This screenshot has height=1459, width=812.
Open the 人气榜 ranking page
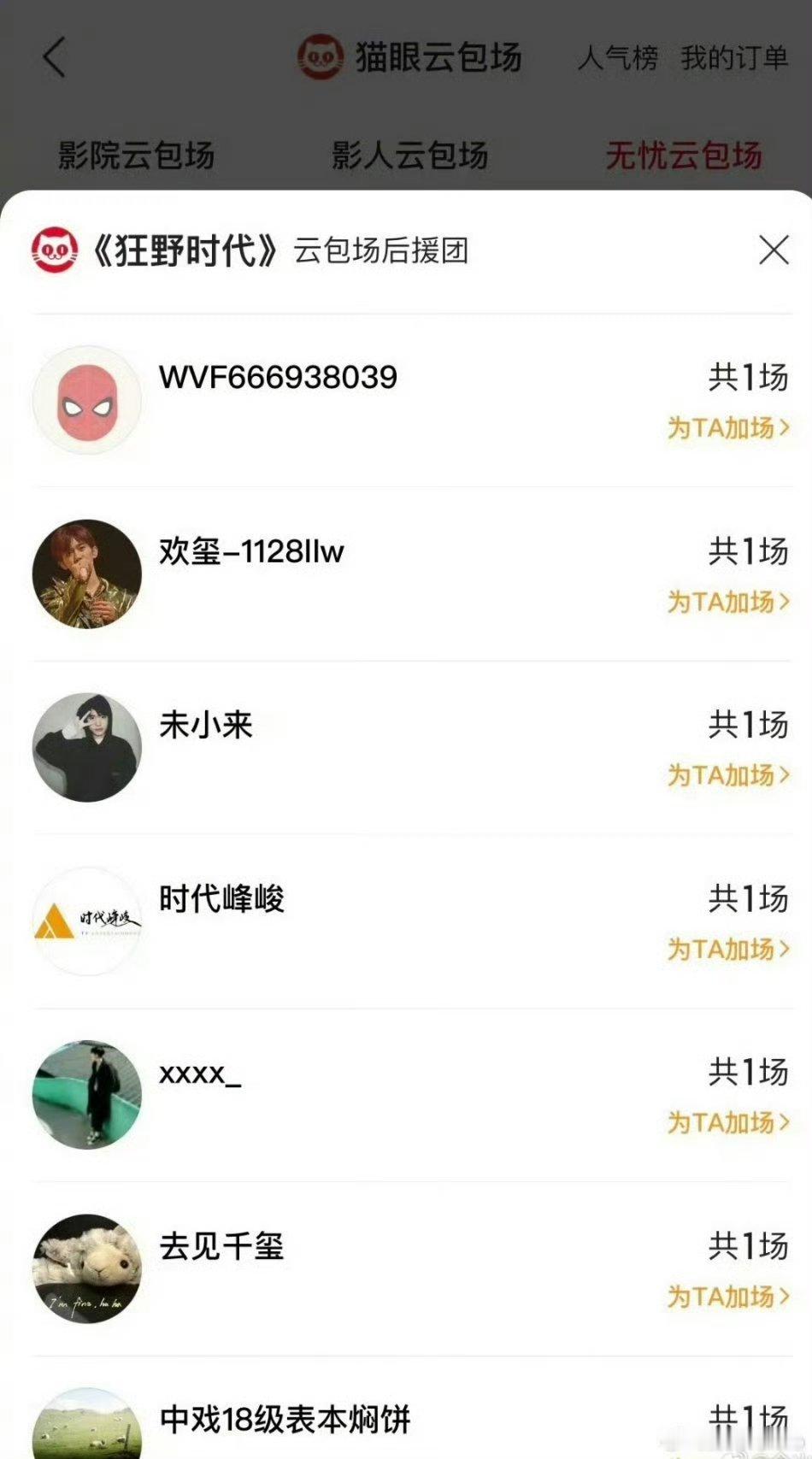[616, 58]
